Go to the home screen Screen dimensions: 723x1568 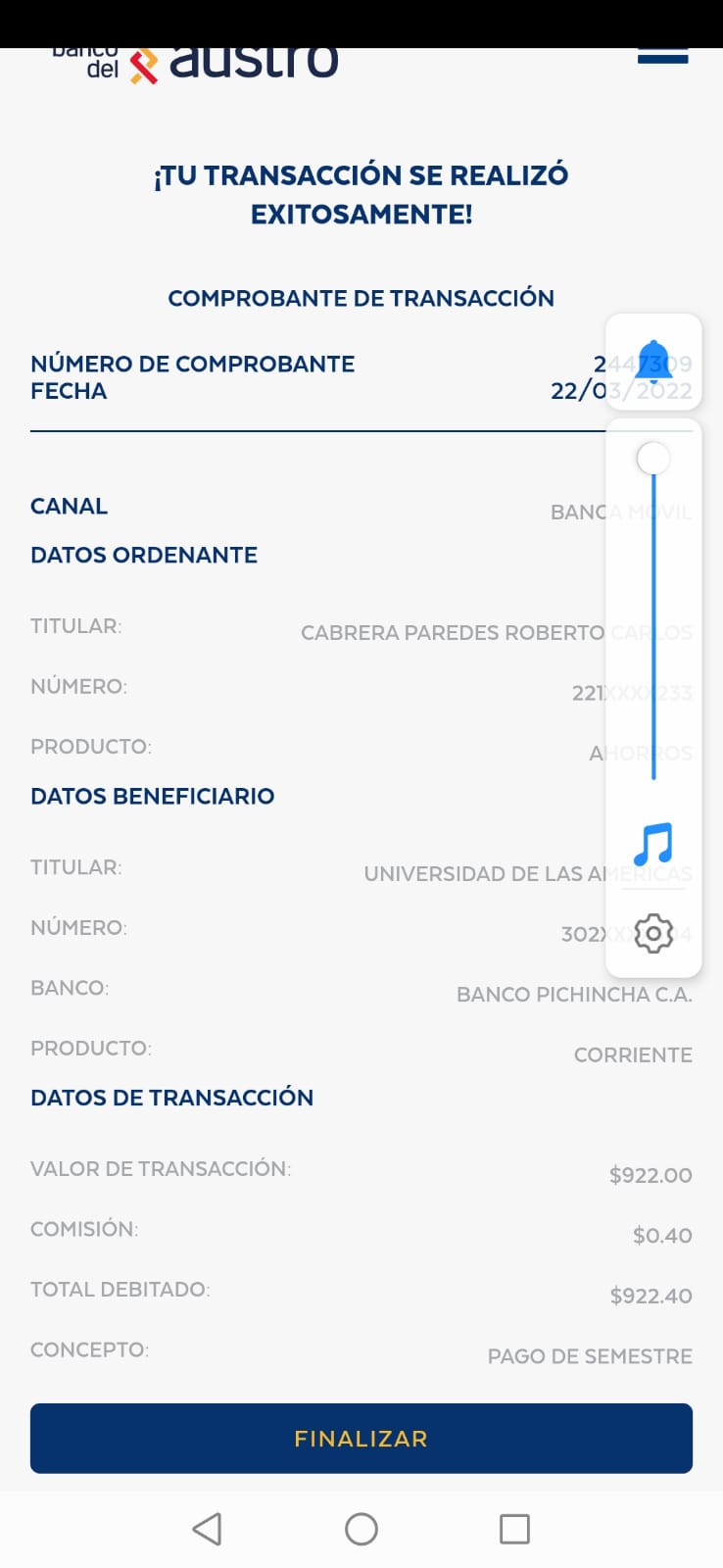[x=361, y=1529]
